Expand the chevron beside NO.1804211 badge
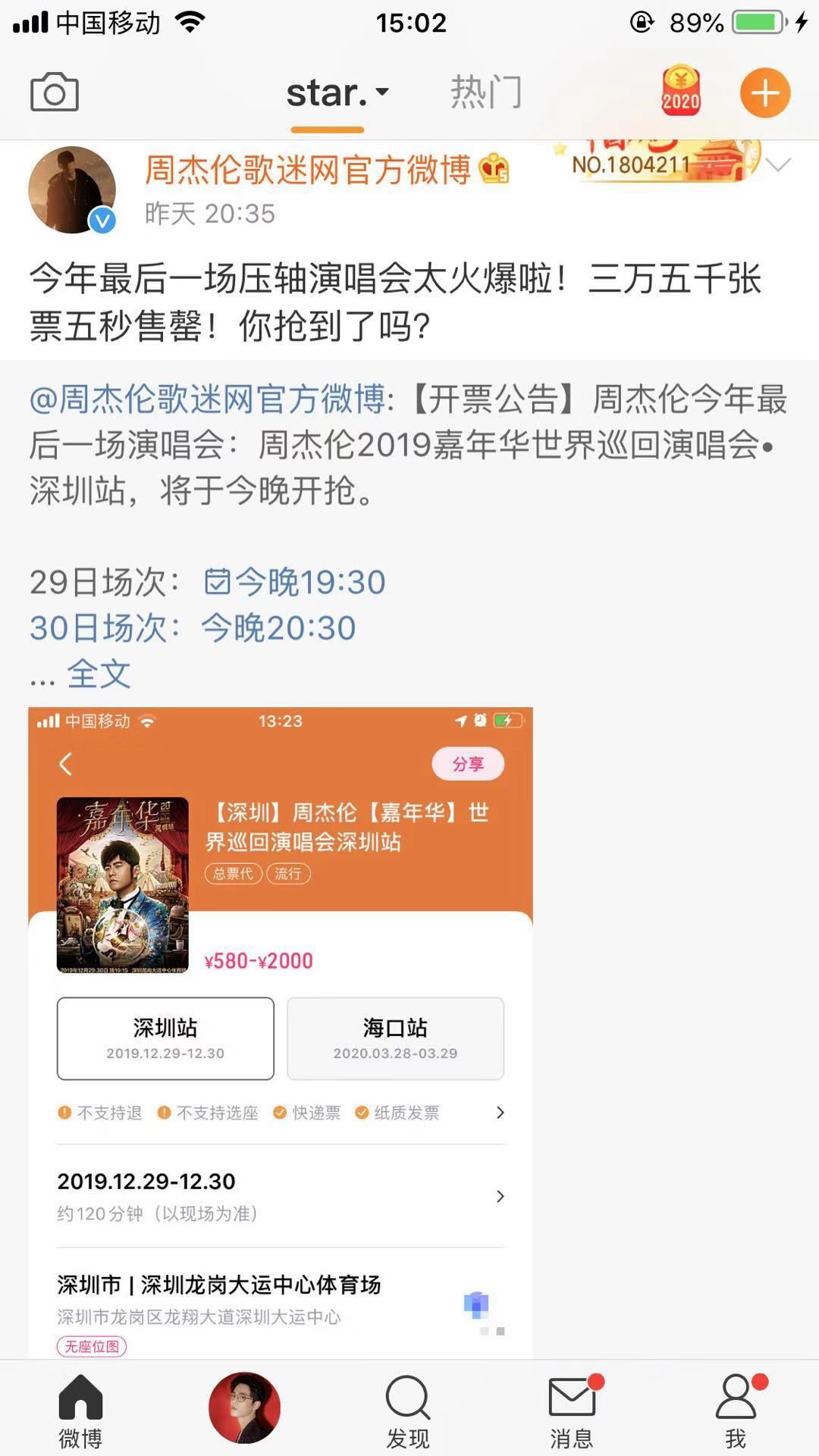 pos(776,164)
